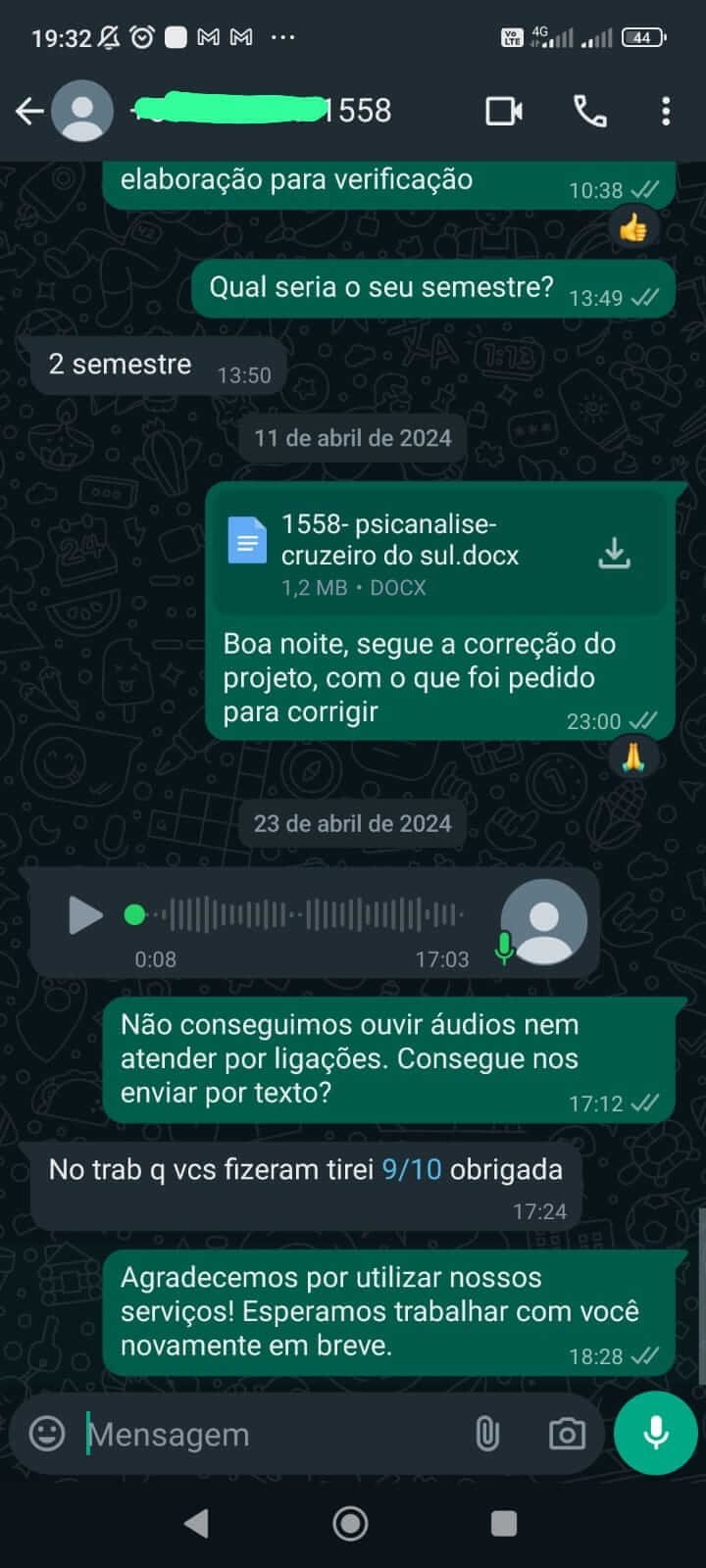The height and width of the screenshot is (1568, 706).
Task: Attach a file with the paperclip
Action: [x=487, y=1434]
